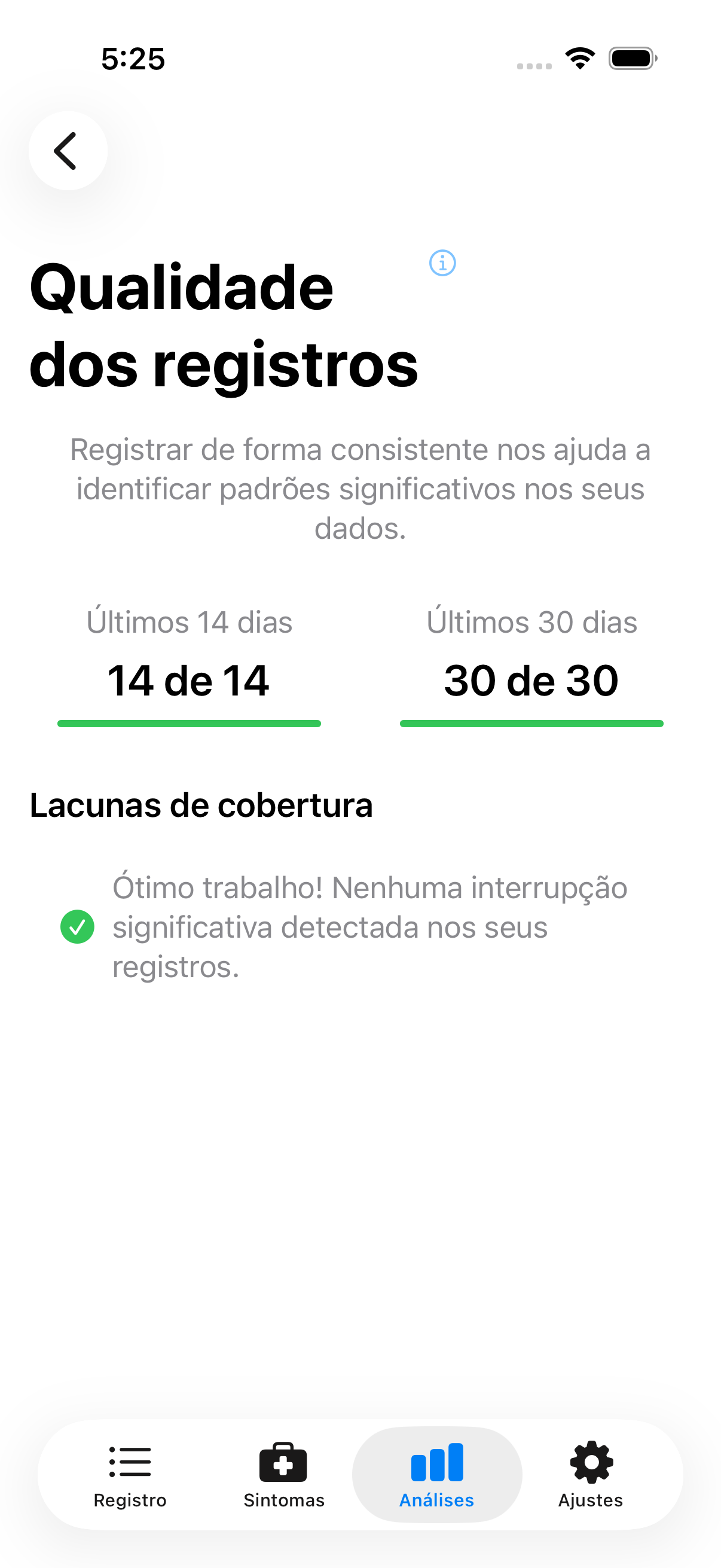The width and height of the screenshot is (721, 1568).
Task: Tap the battery icon in the status bar
Action: (631, 58)
